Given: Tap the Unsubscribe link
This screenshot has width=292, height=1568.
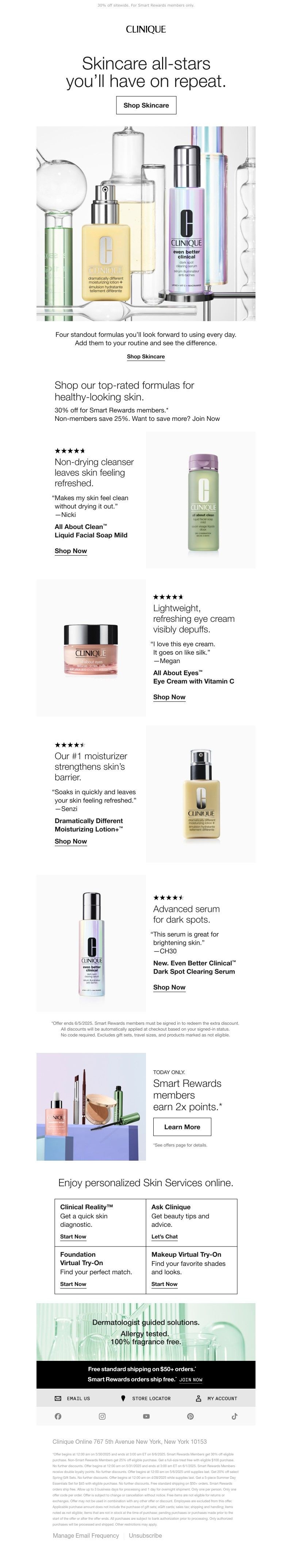Looking at the screenshot, I should click(145, 1553).
